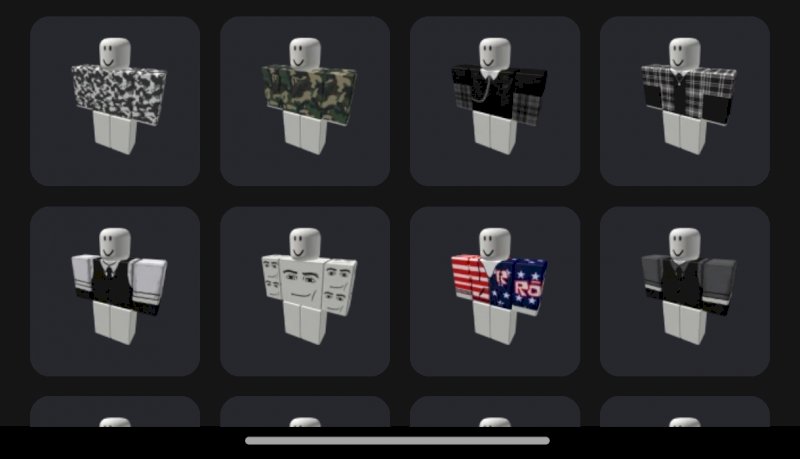The width and height of the screenshot is (800, 459).
Task: Select the black-and-white camo shirt
Action: (115, 100)
